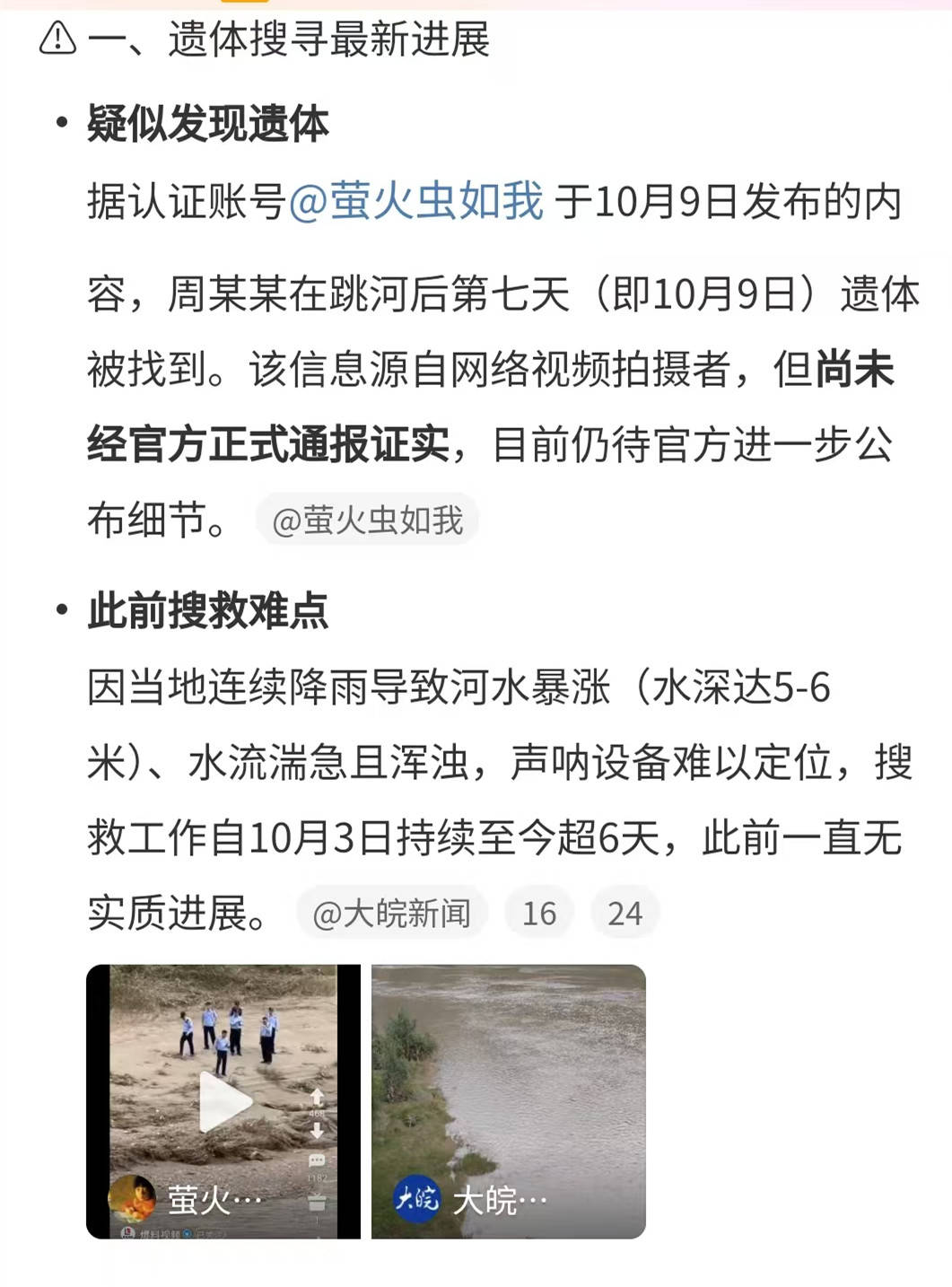Open the 大皖 river photo card
The width and height of the screenshot is (952, 1287).
509,1101
